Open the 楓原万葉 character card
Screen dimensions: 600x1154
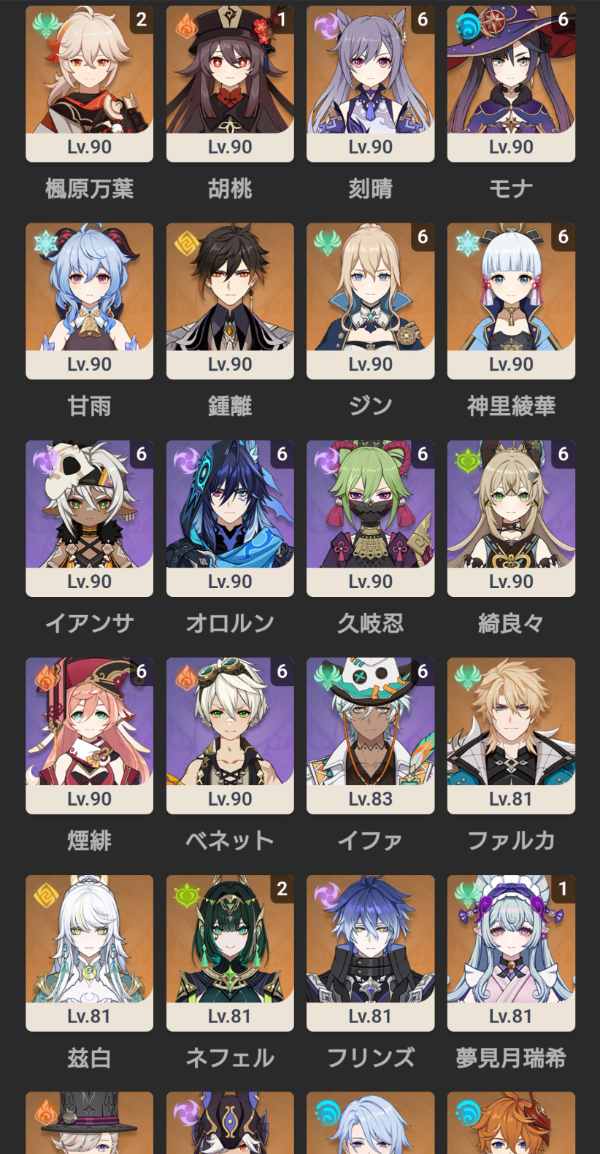(89, 84)
